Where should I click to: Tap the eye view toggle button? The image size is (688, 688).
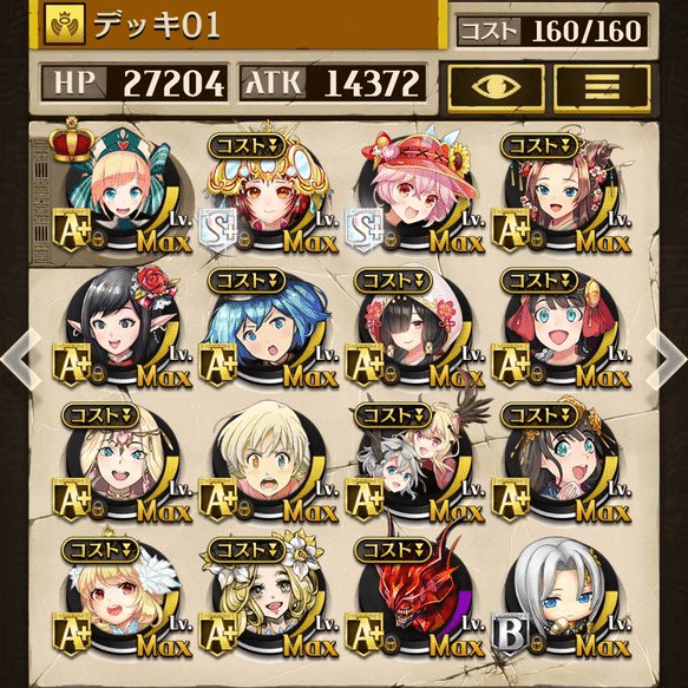click(x=495, y=87)
